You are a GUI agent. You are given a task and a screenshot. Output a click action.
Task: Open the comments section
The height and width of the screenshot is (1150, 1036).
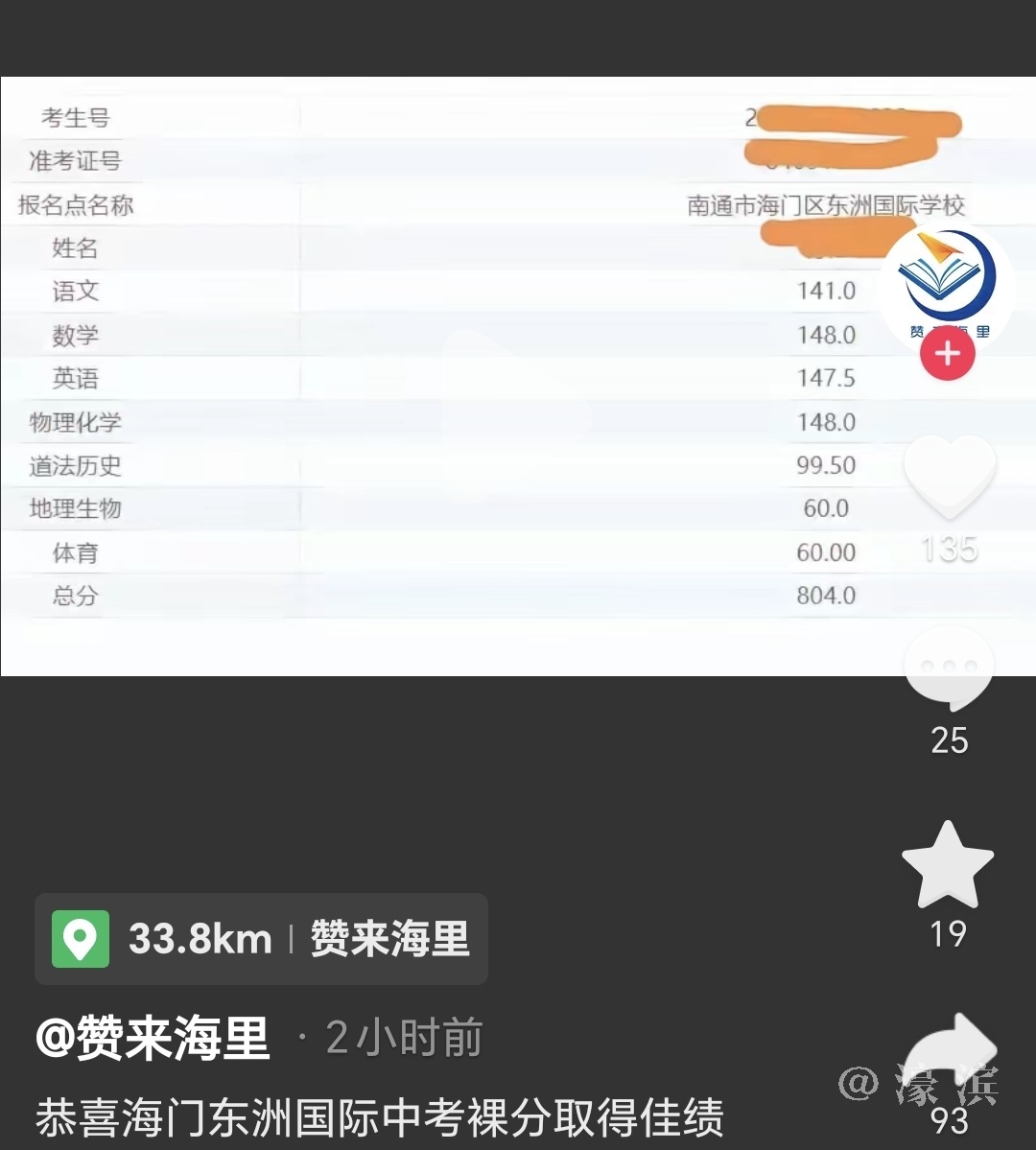pyautogui.click(x=949, y=669)
